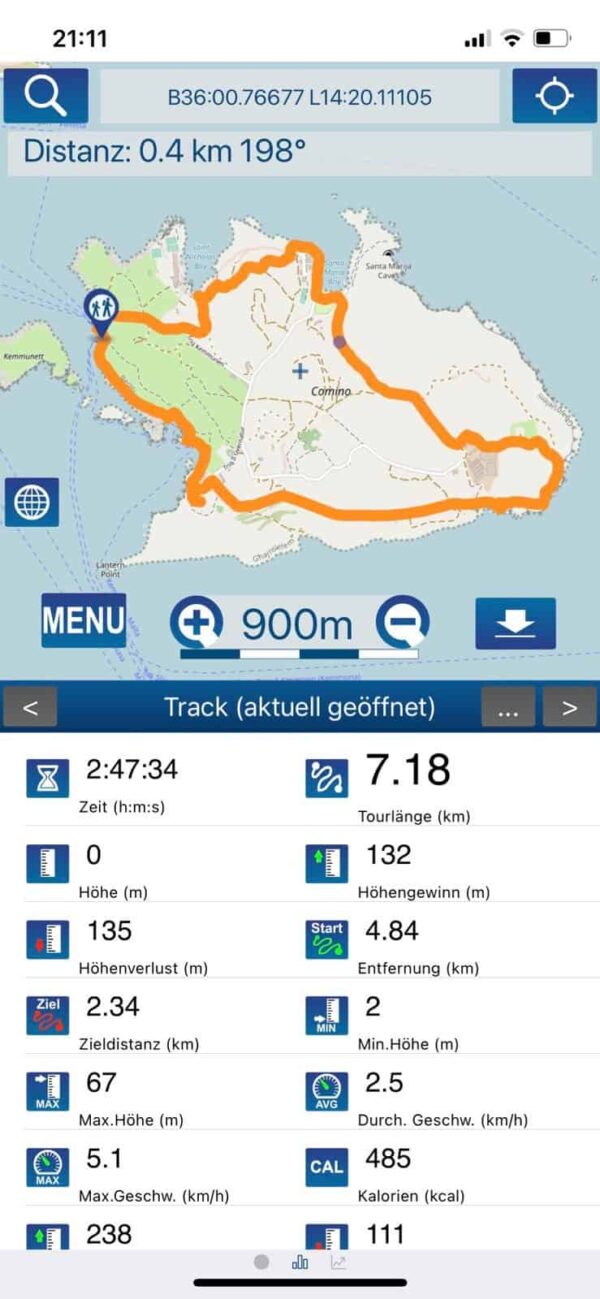
Task: Zoom out with the minus magnifier
Action: (403, 623)
